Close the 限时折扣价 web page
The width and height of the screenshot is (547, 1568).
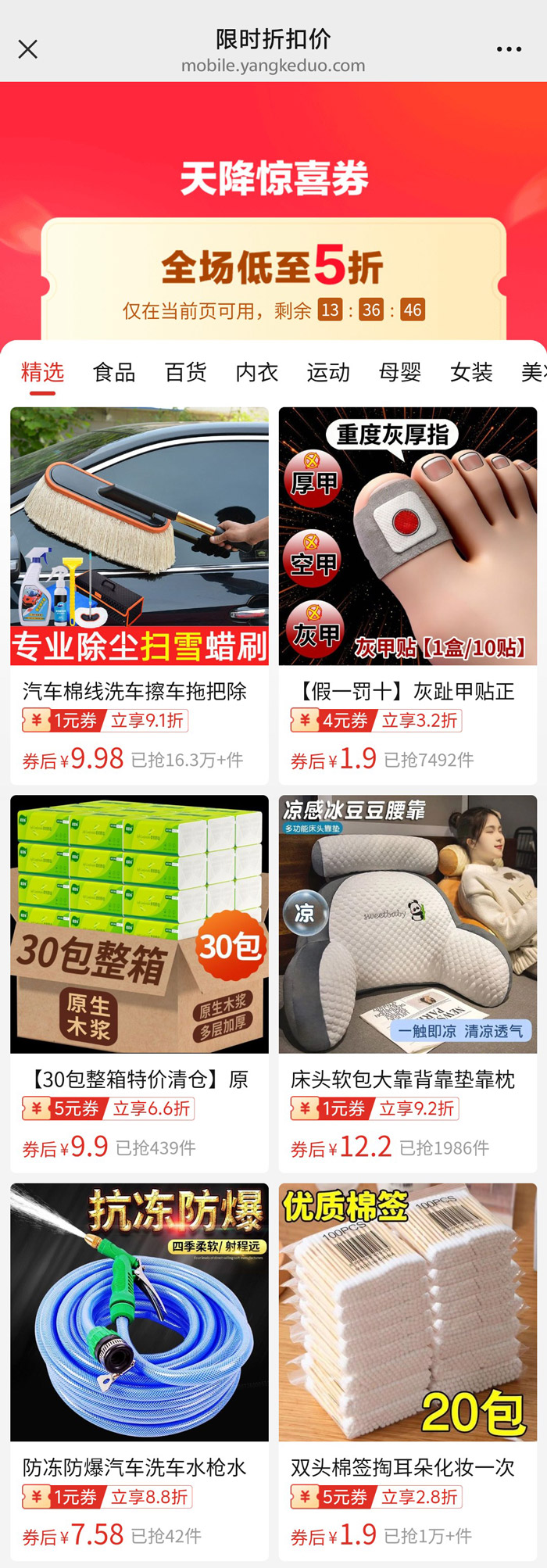(x=28, y=50)
